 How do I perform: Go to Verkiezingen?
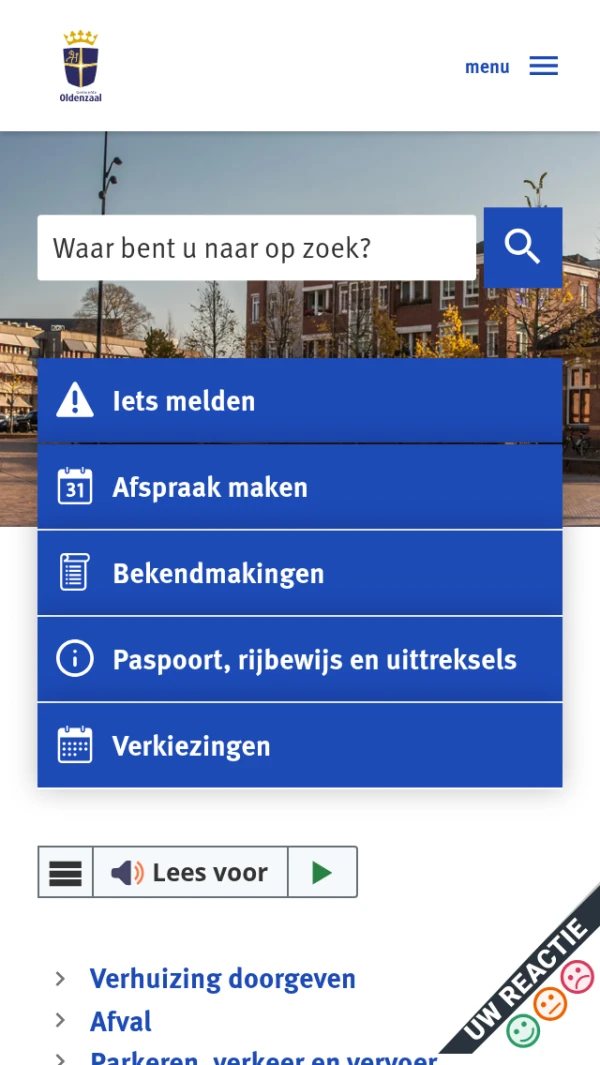coord(299,746)
